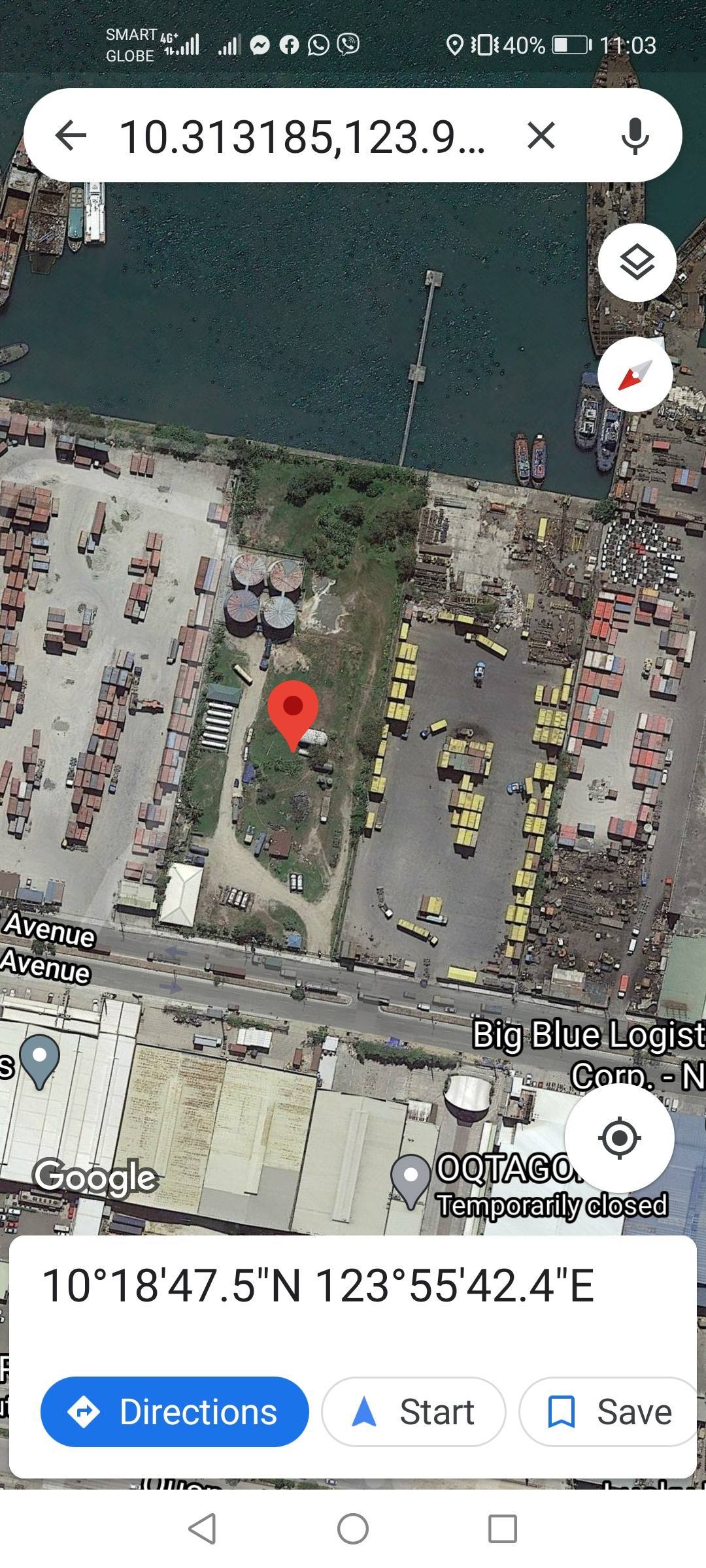Screen dimensions: 706x1568
Task: Center map on my current location
Action: [x=619, y=1138]
